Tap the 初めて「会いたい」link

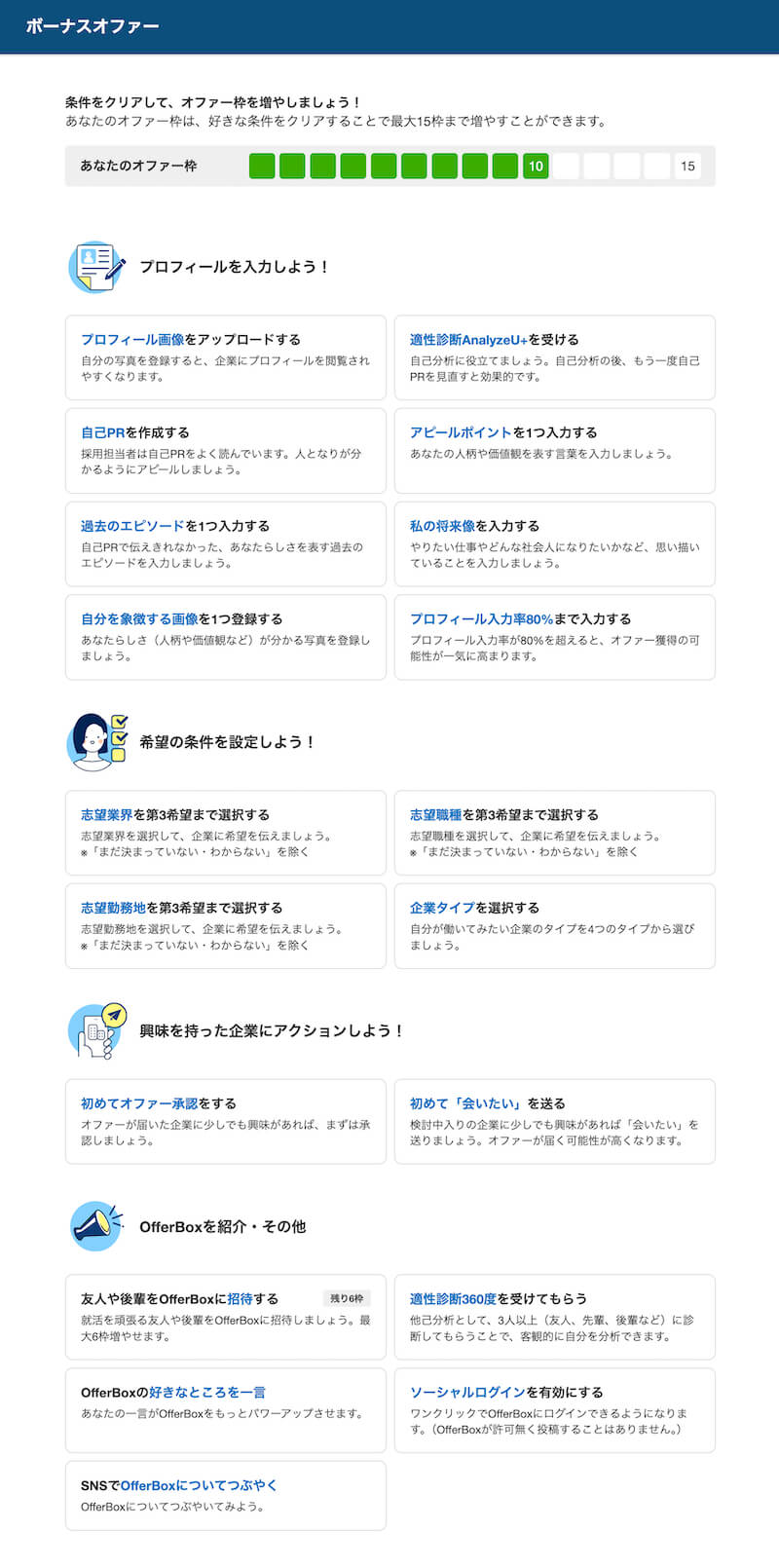467,1103
